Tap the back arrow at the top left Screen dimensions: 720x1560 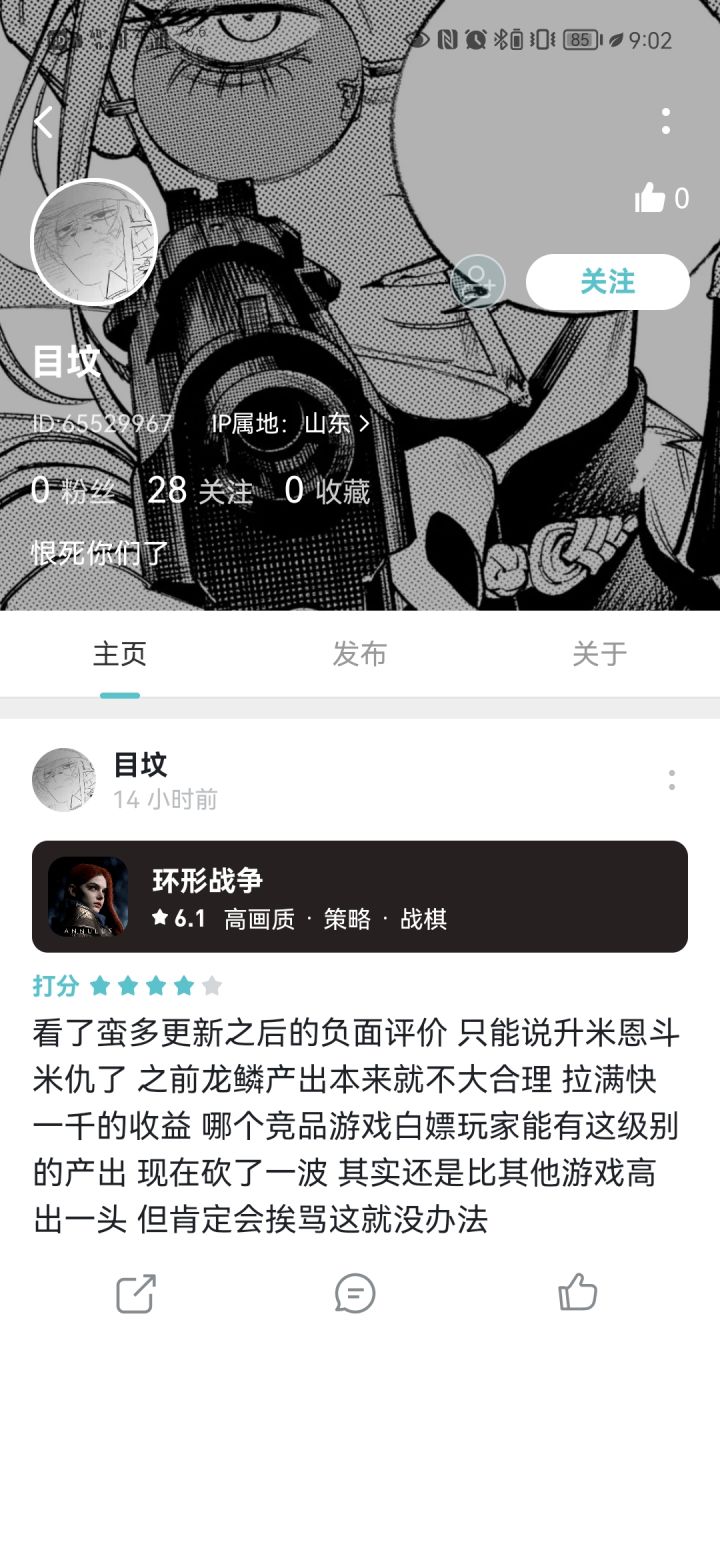tap(42, 121)
